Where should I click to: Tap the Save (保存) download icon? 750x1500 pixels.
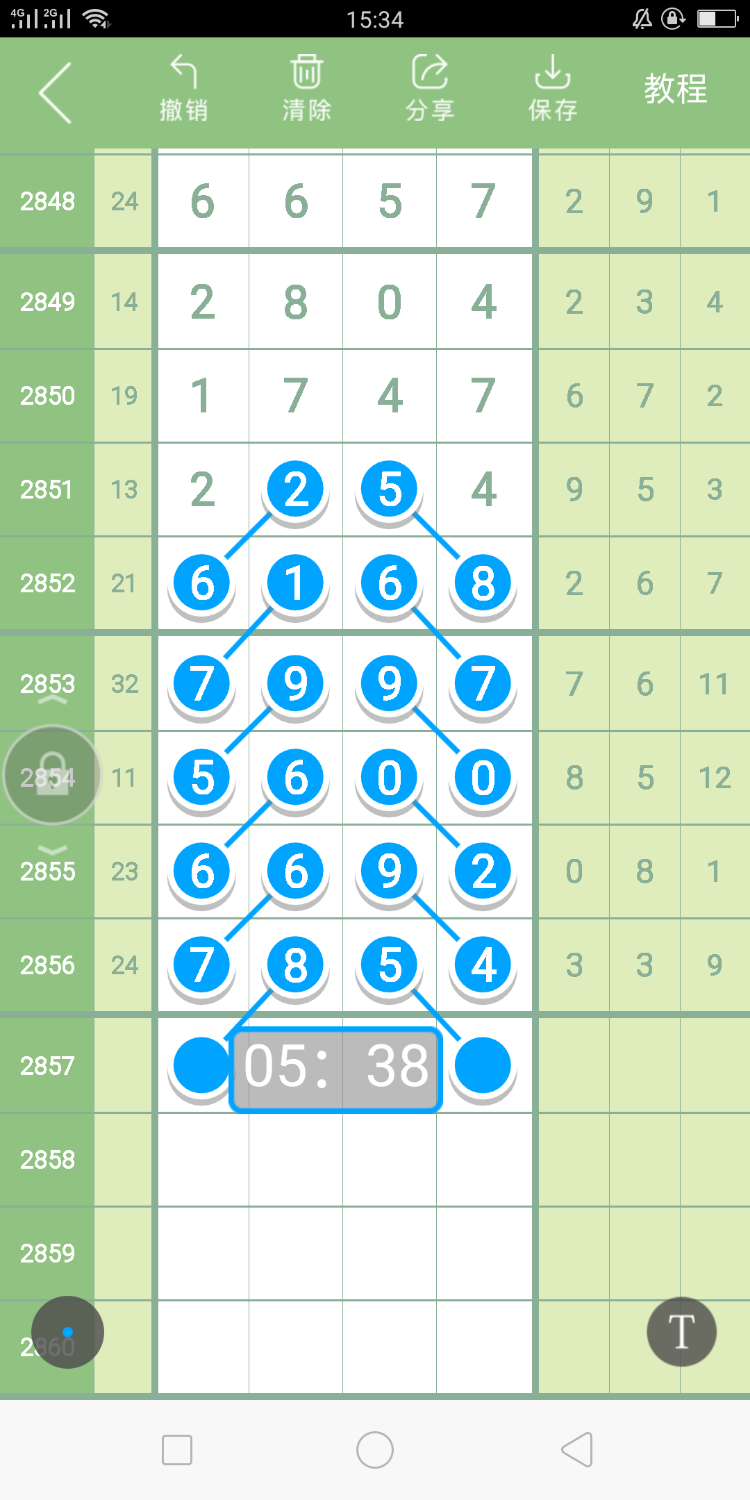coord(553,85)
